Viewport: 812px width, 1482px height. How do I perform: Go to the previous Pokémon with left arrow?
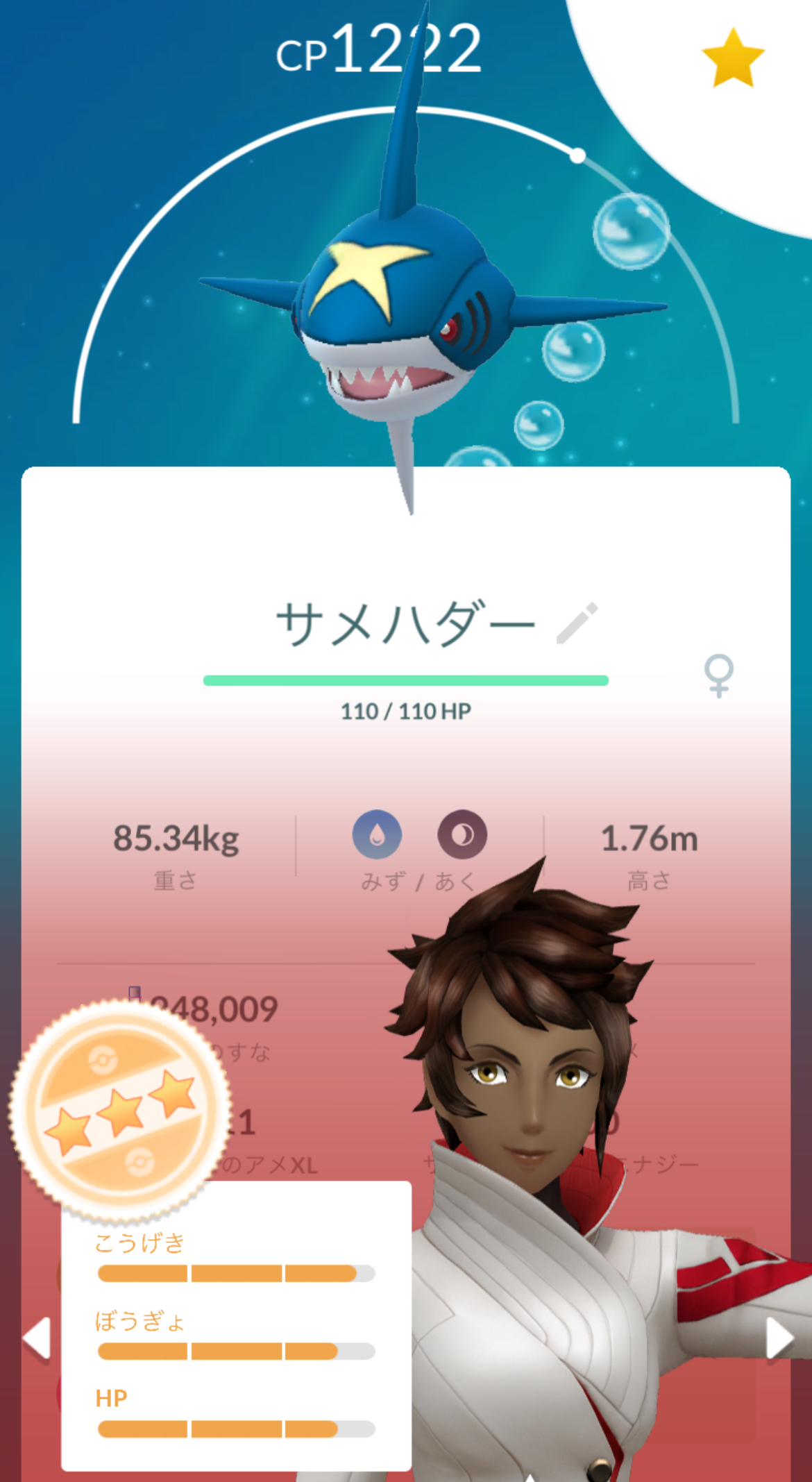coord(37,1337)
